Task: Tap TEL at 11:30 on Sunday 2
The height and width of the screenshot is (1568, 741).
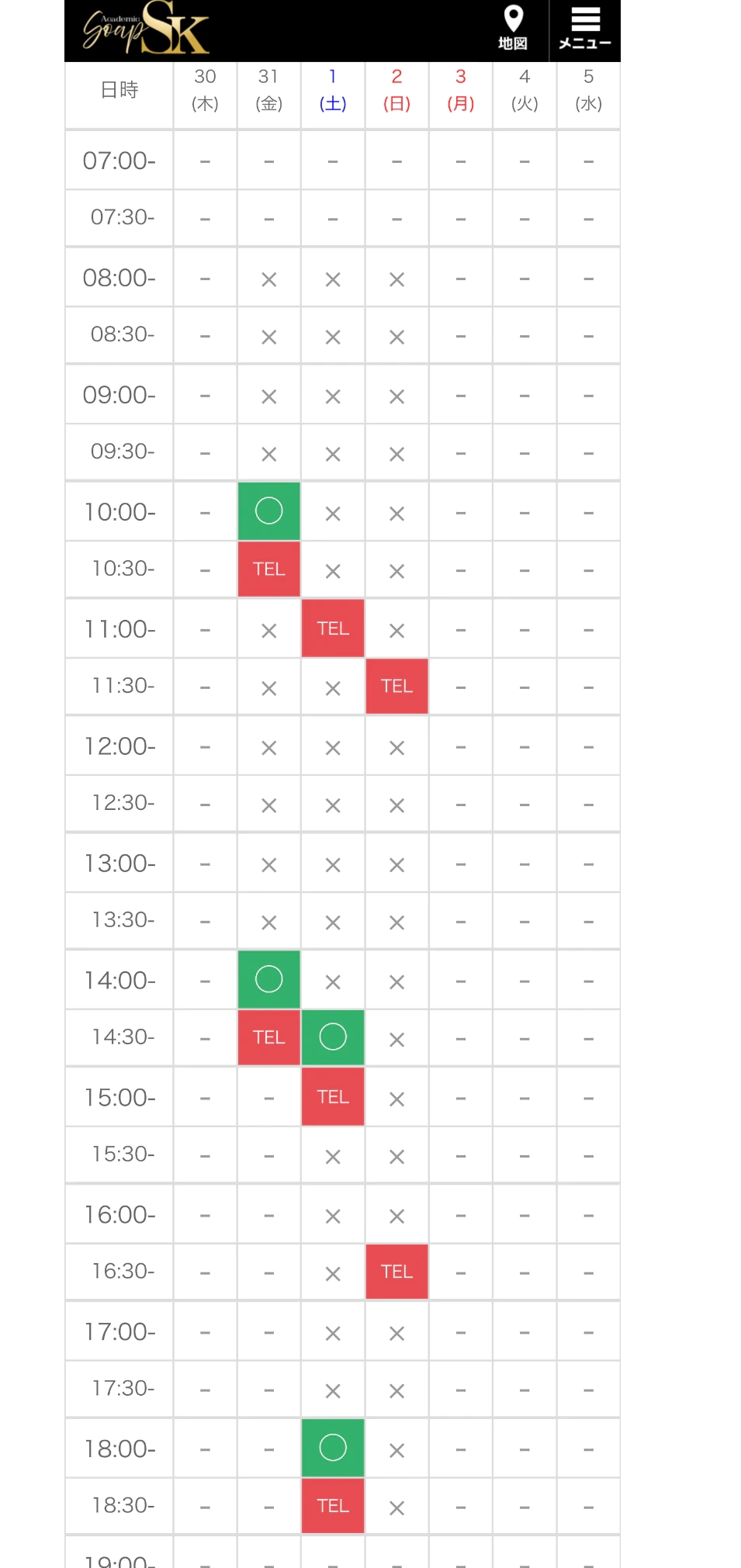Action: pyautogui.click(x=396, y=687)
